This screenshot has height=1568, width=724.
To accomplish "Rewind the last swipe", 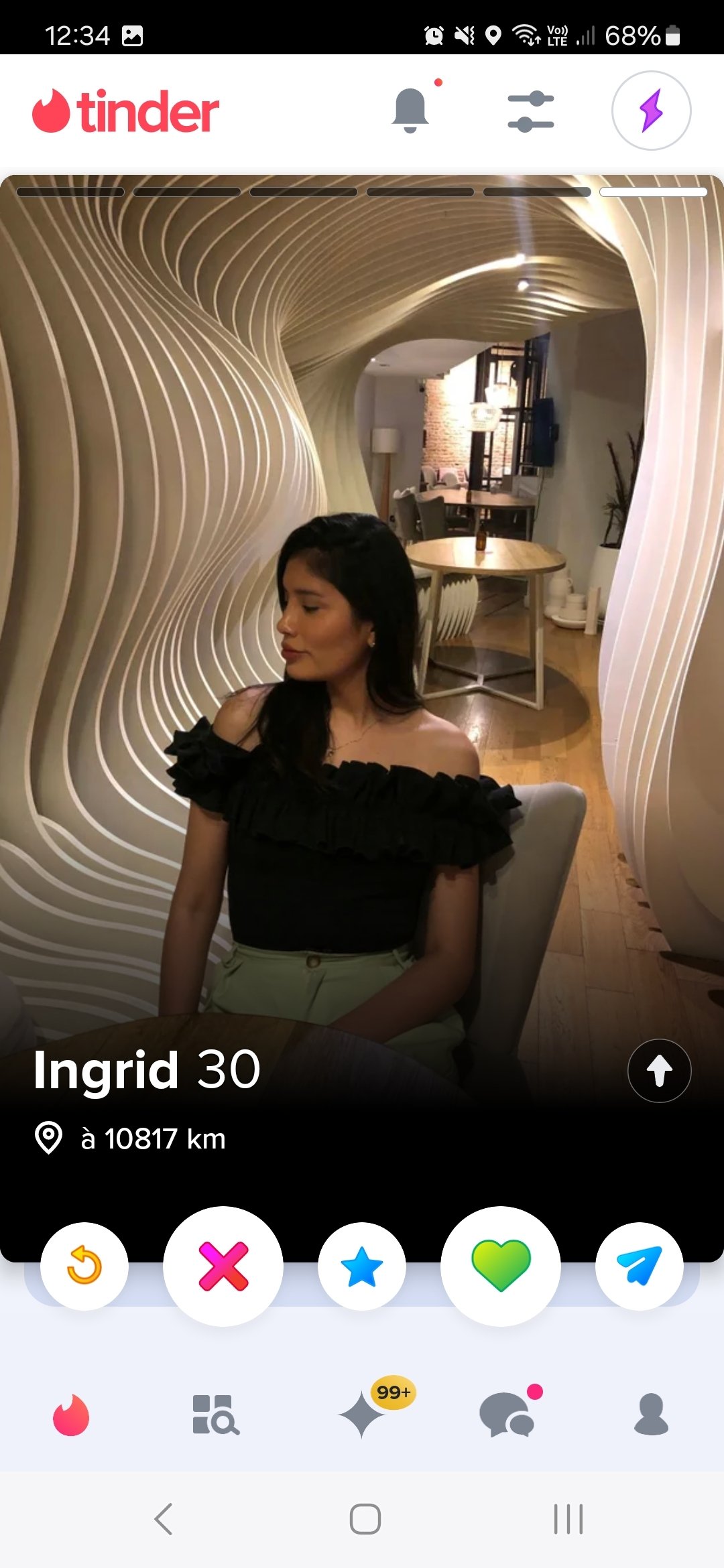I will point(84,1266).
